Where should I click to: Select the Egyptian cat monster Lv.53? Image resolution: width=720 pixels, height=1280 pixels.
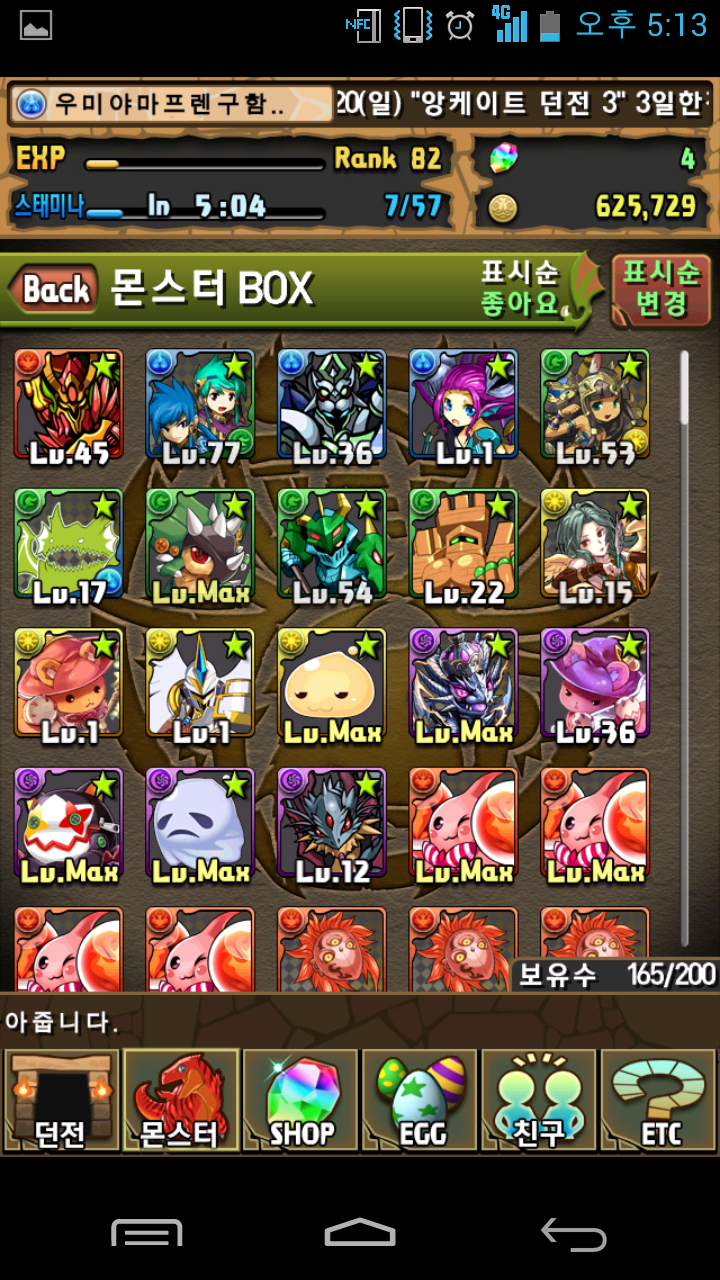pyautogui.click(x=595, y=404)
